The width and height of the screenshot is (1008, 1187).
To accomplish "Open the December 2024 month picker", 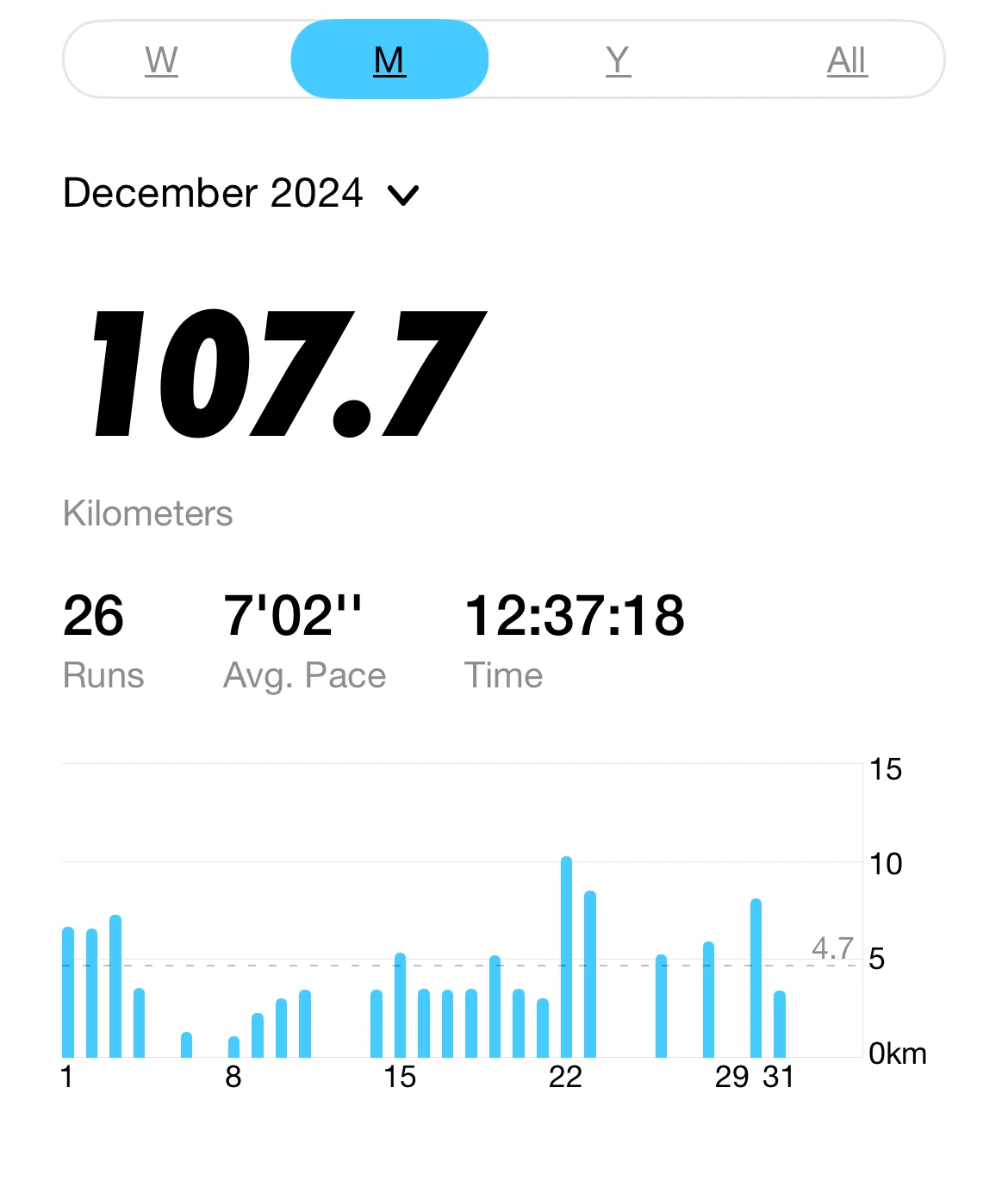I will tap(240, 193).
